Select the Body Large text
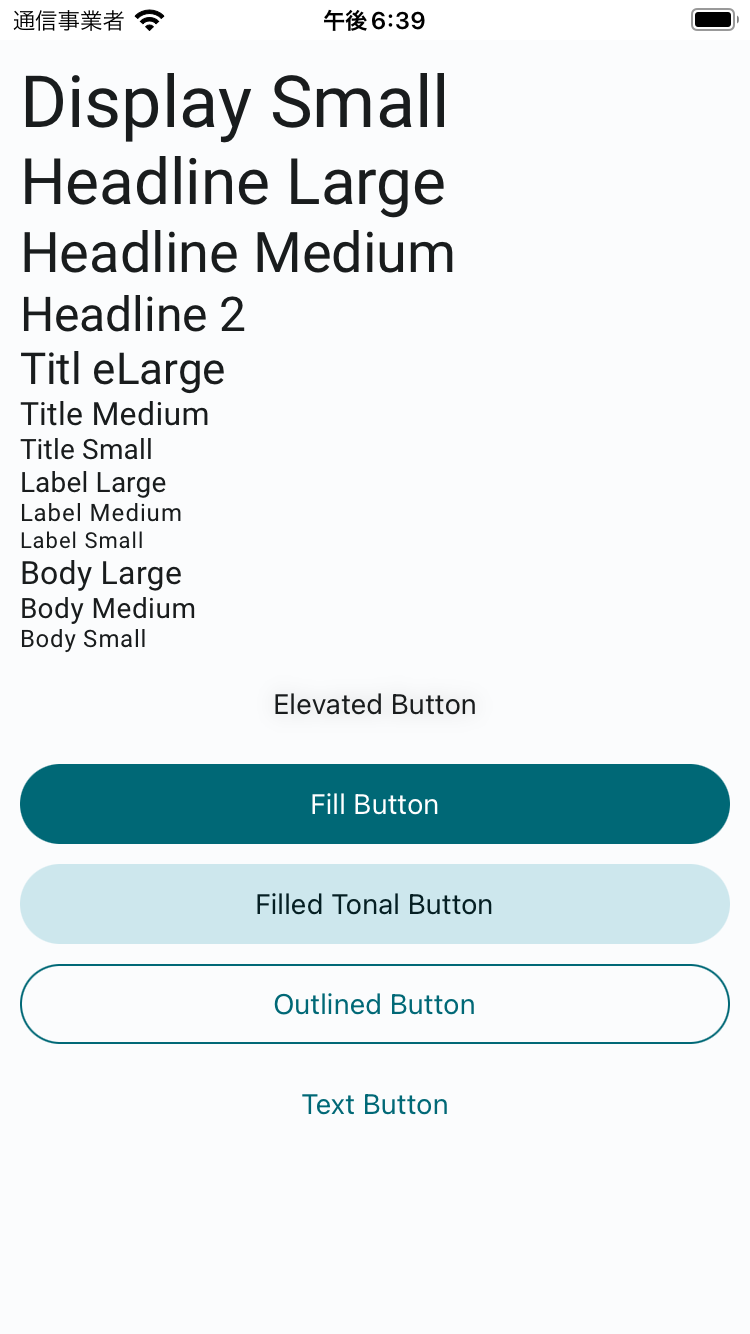This screenshot has width=750, height=1334. point(100,573)
